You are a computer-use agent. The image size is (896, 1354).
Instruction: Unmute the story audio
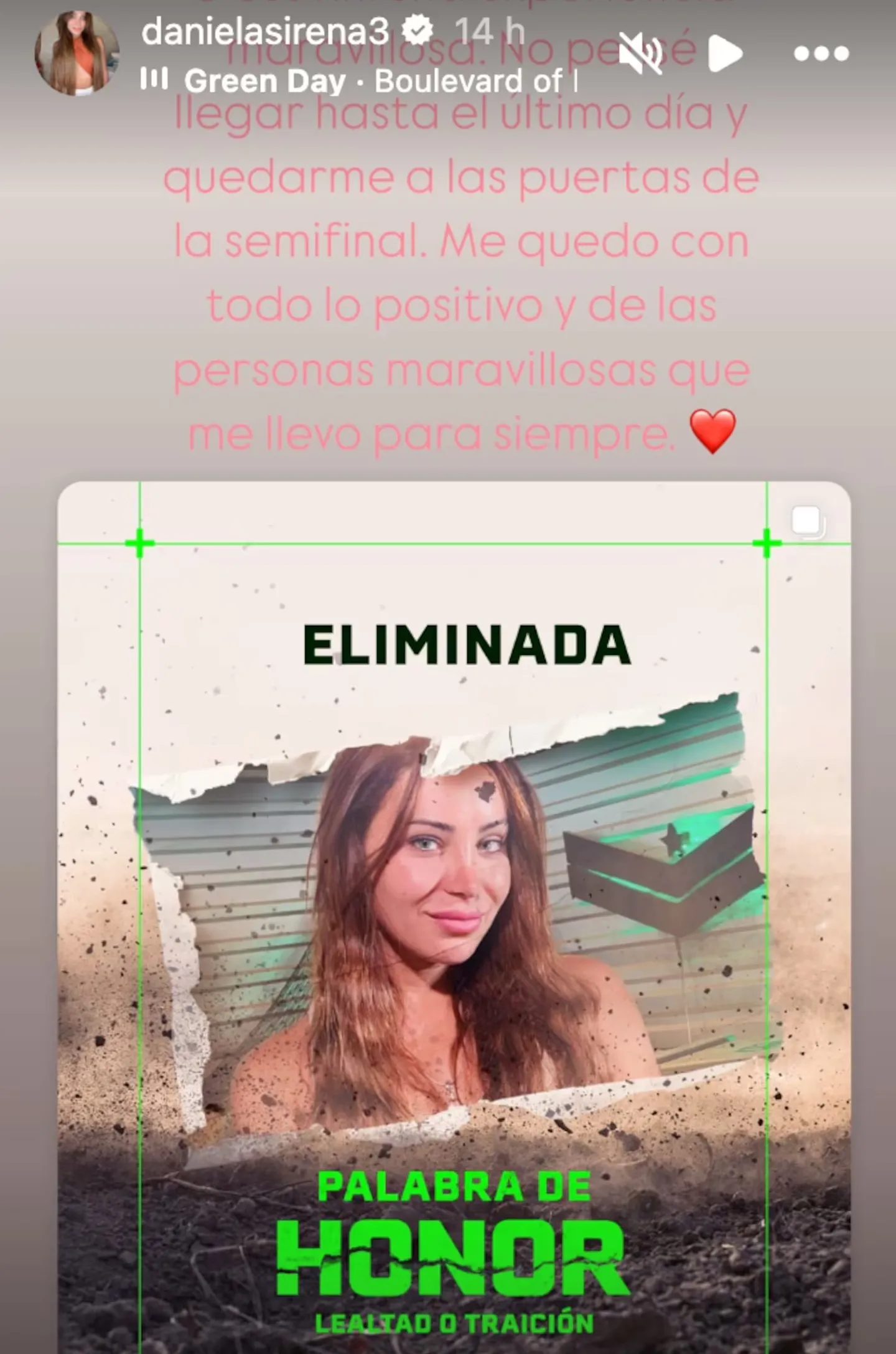(642, 54)
